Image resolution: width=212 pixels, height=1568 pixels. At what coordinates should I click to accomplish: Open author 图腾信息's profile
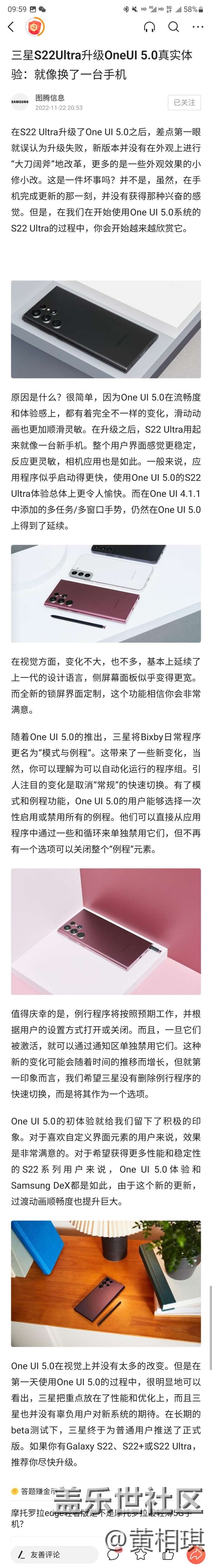pyautogui.click(x=50, y=98)
